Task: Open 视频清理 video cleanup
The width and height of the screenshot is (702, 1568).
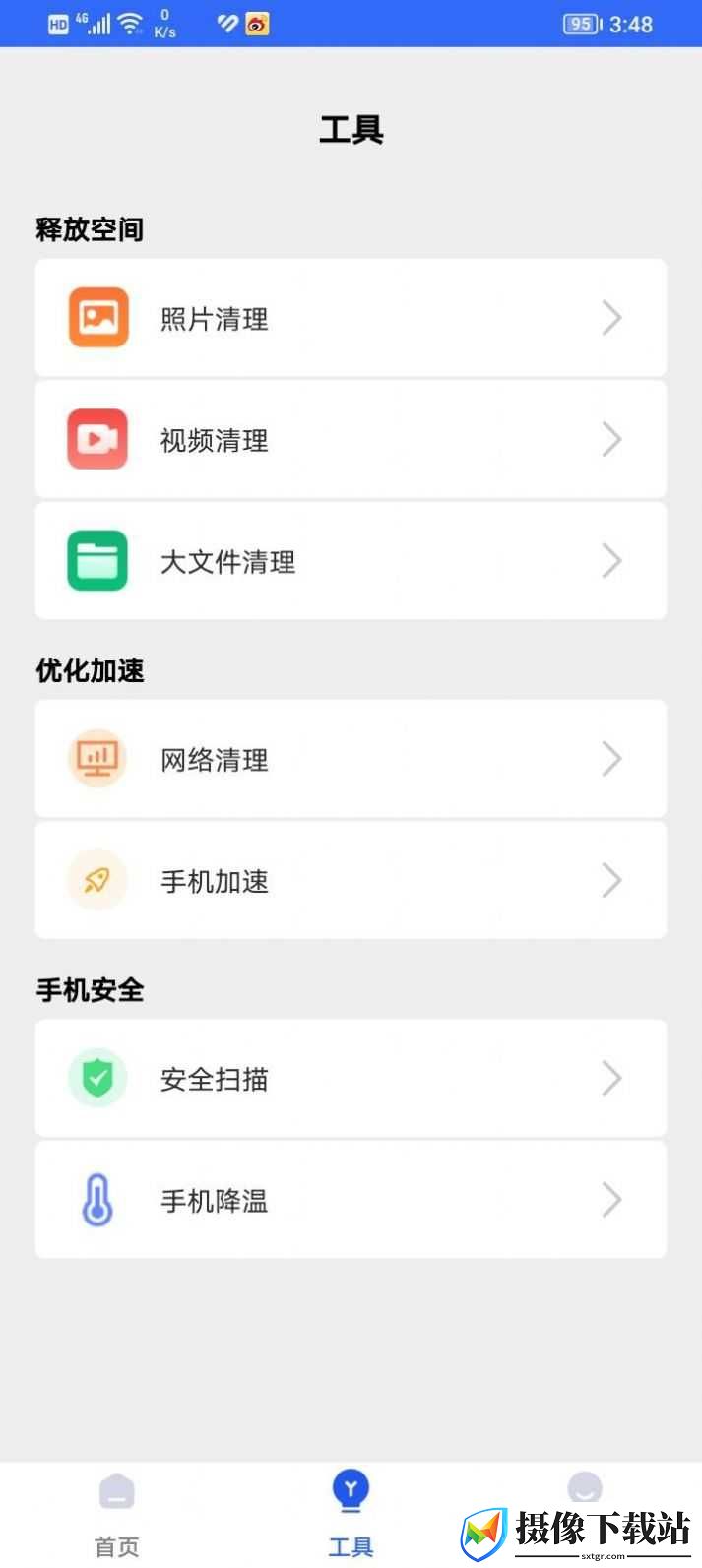Action: (351, 439)
